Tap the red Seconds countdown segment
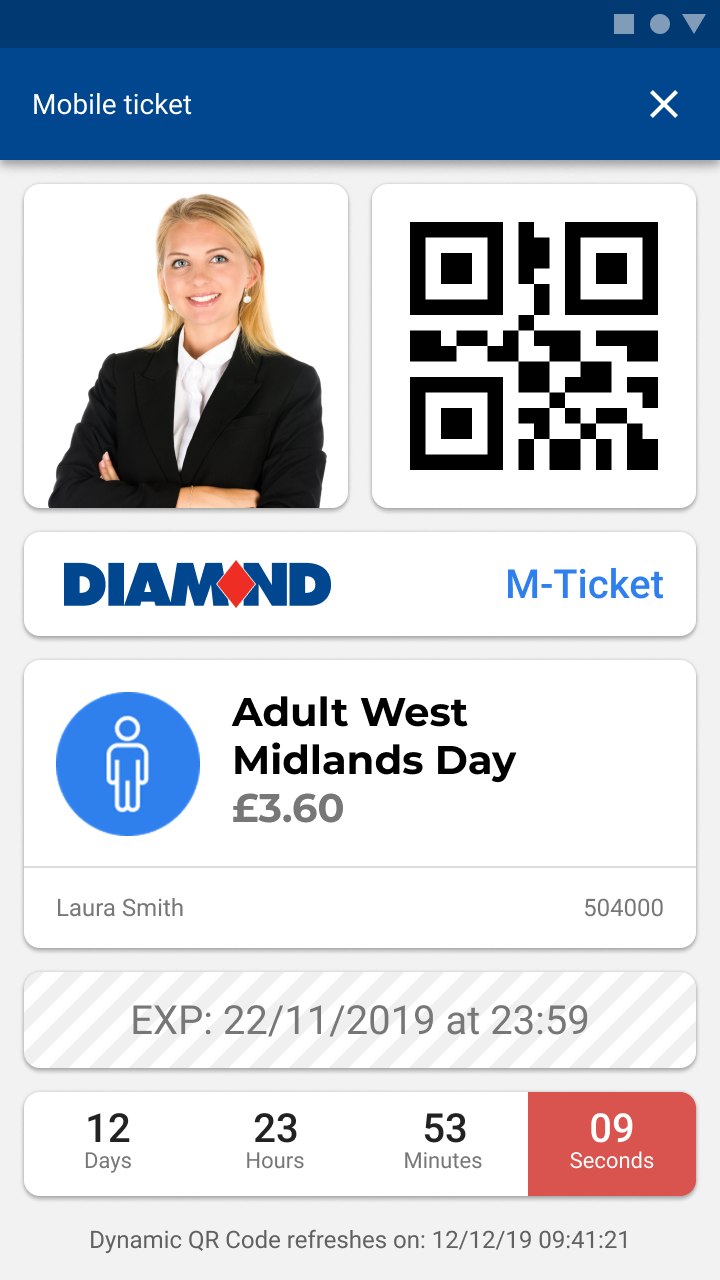The image size is (720, 1280). pos(611,1143)
